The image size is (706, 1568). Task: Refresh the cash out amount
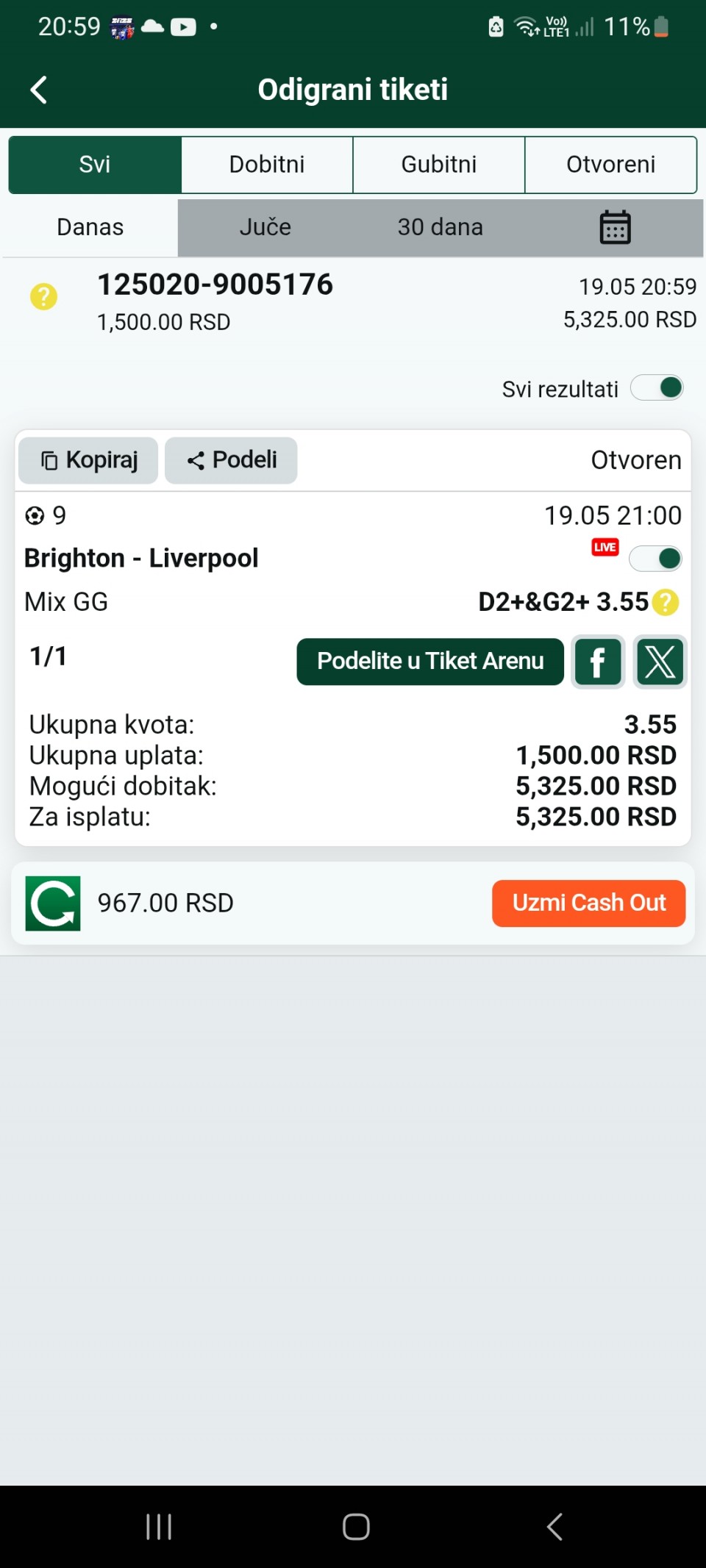[x=53, y=903]
